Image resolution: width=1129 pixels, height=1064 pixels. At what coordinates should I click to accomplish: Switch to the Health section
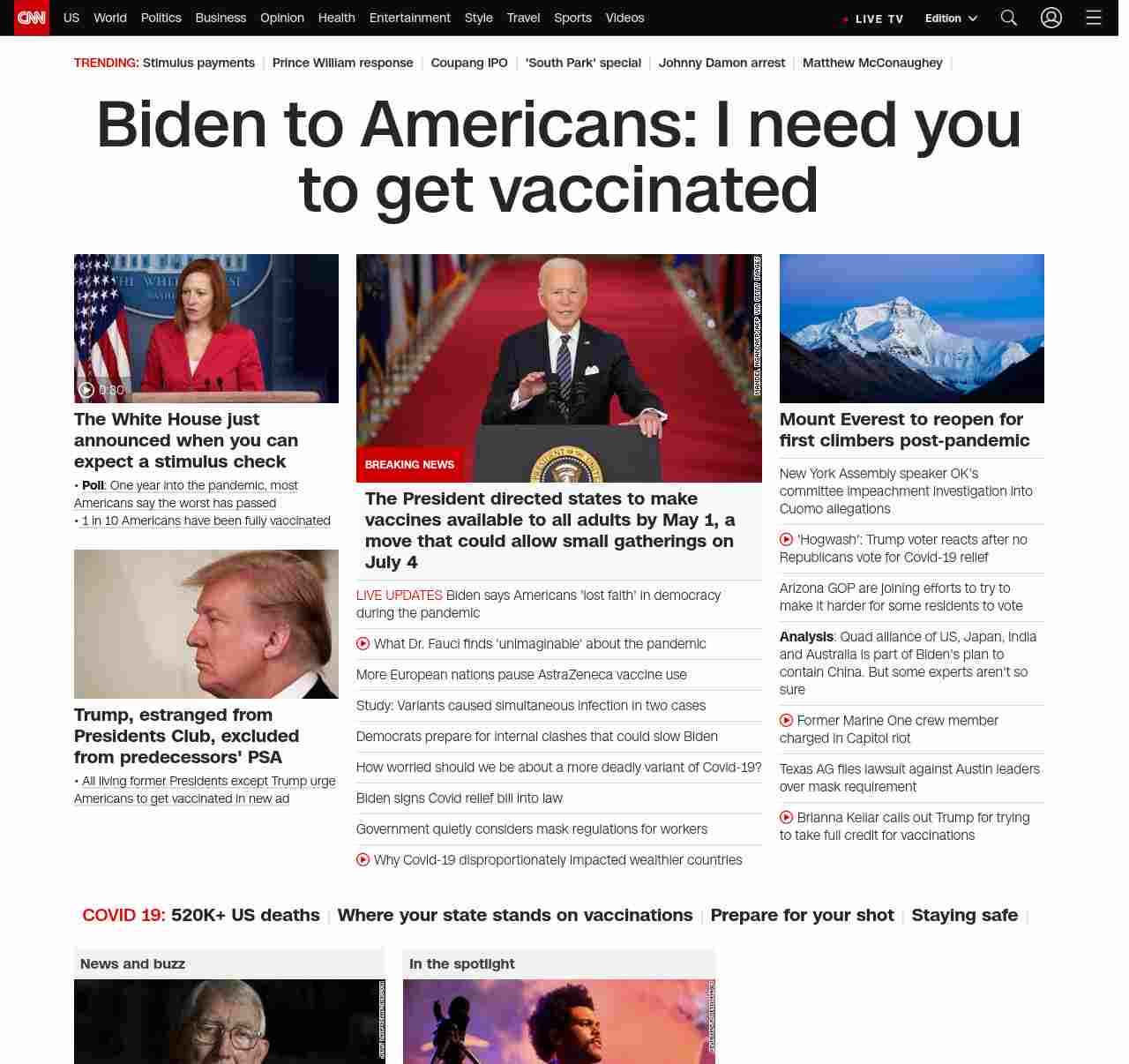[336, 18]
